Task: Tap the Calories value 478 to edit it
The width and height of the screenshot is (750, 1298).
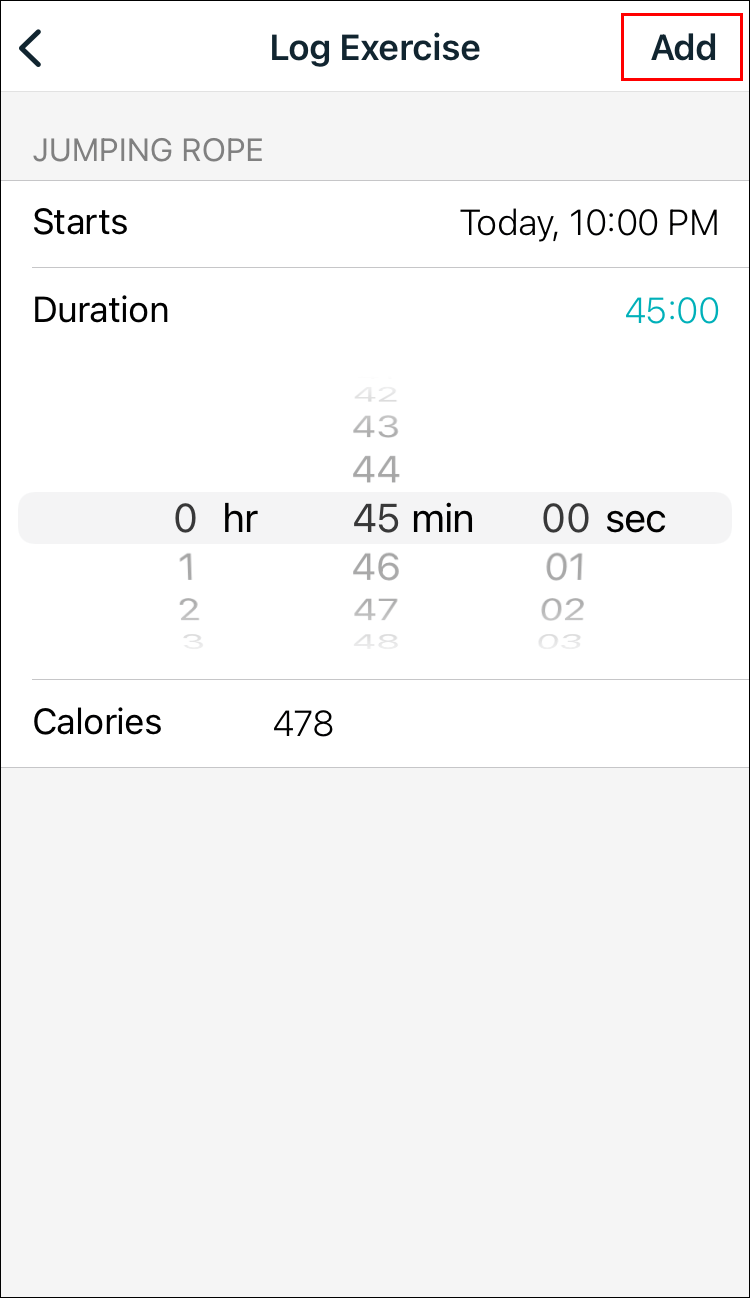Action: point(303,721)
